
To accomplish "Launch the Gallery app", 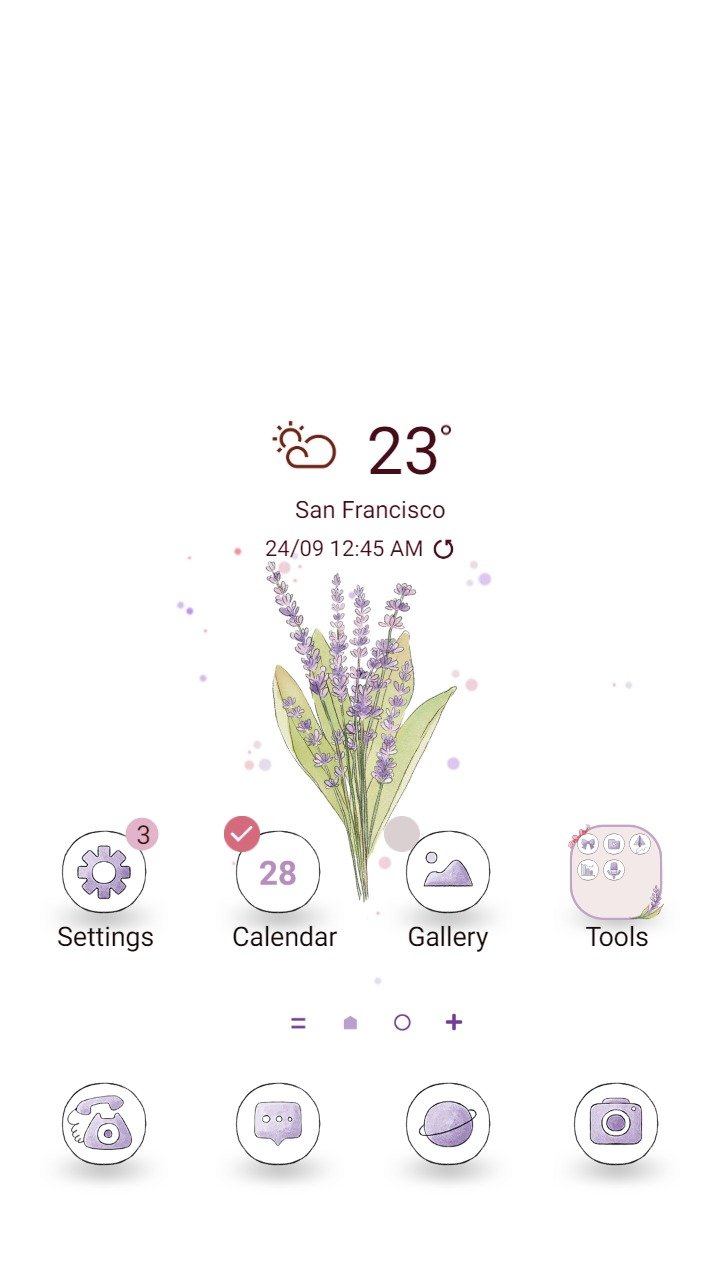I will (x=448, y=872).
